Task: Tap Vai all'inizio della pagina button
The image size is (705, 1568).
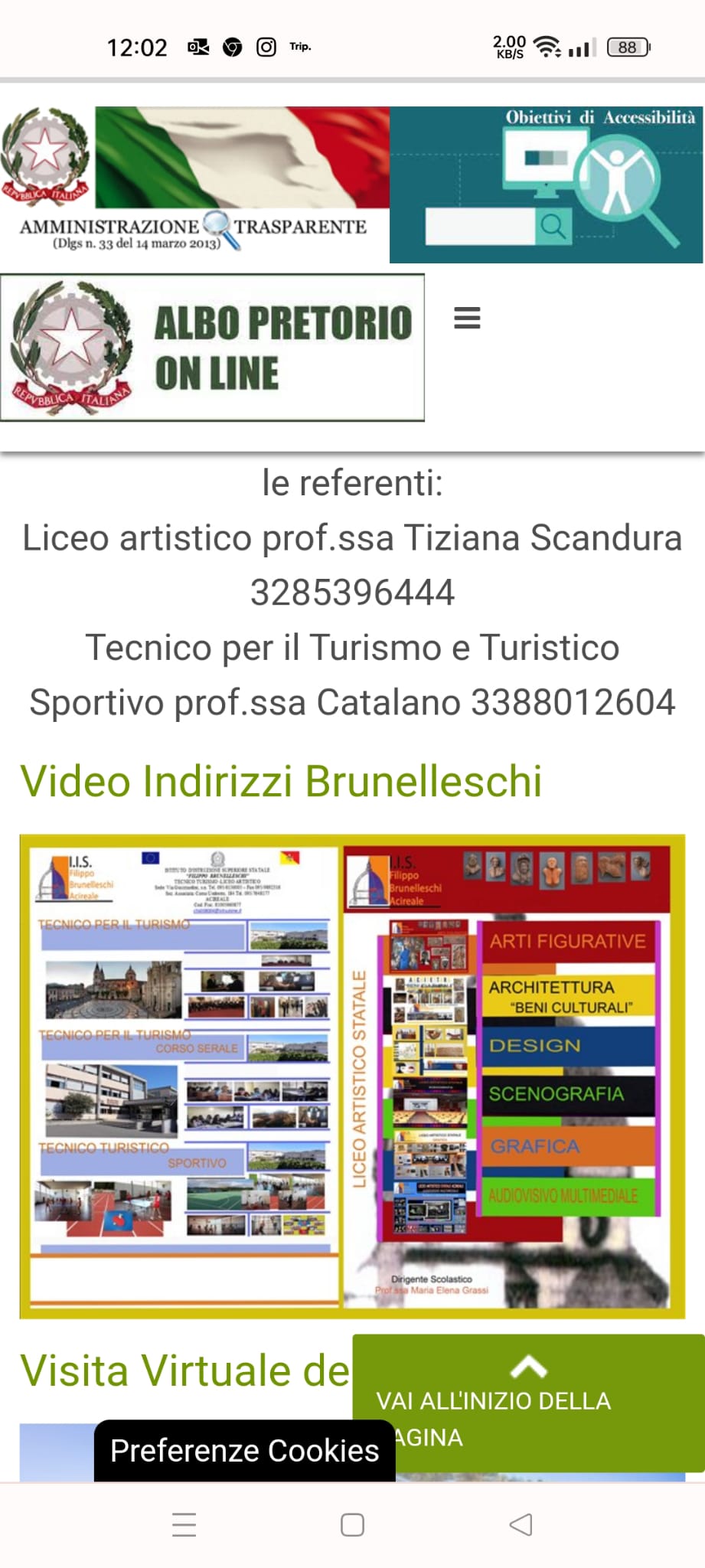Action: (x=528, y=1403)
